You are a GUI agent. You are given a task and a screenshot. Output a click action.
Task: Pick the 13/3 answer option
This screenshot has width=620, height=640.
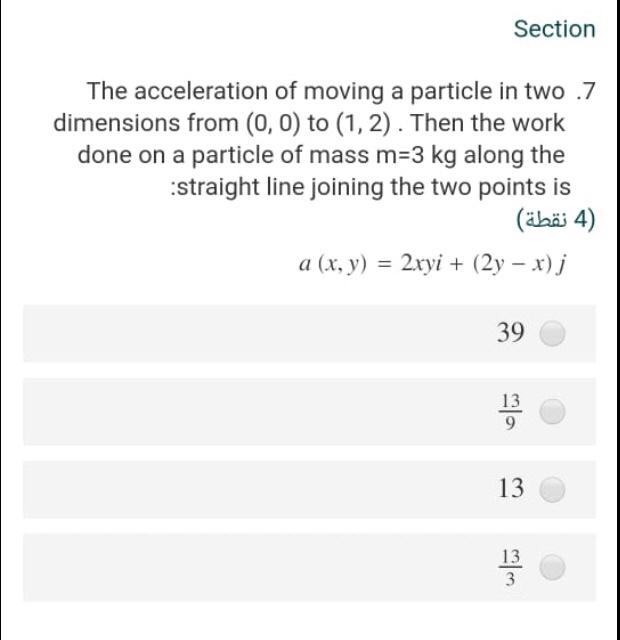[554, 567]
